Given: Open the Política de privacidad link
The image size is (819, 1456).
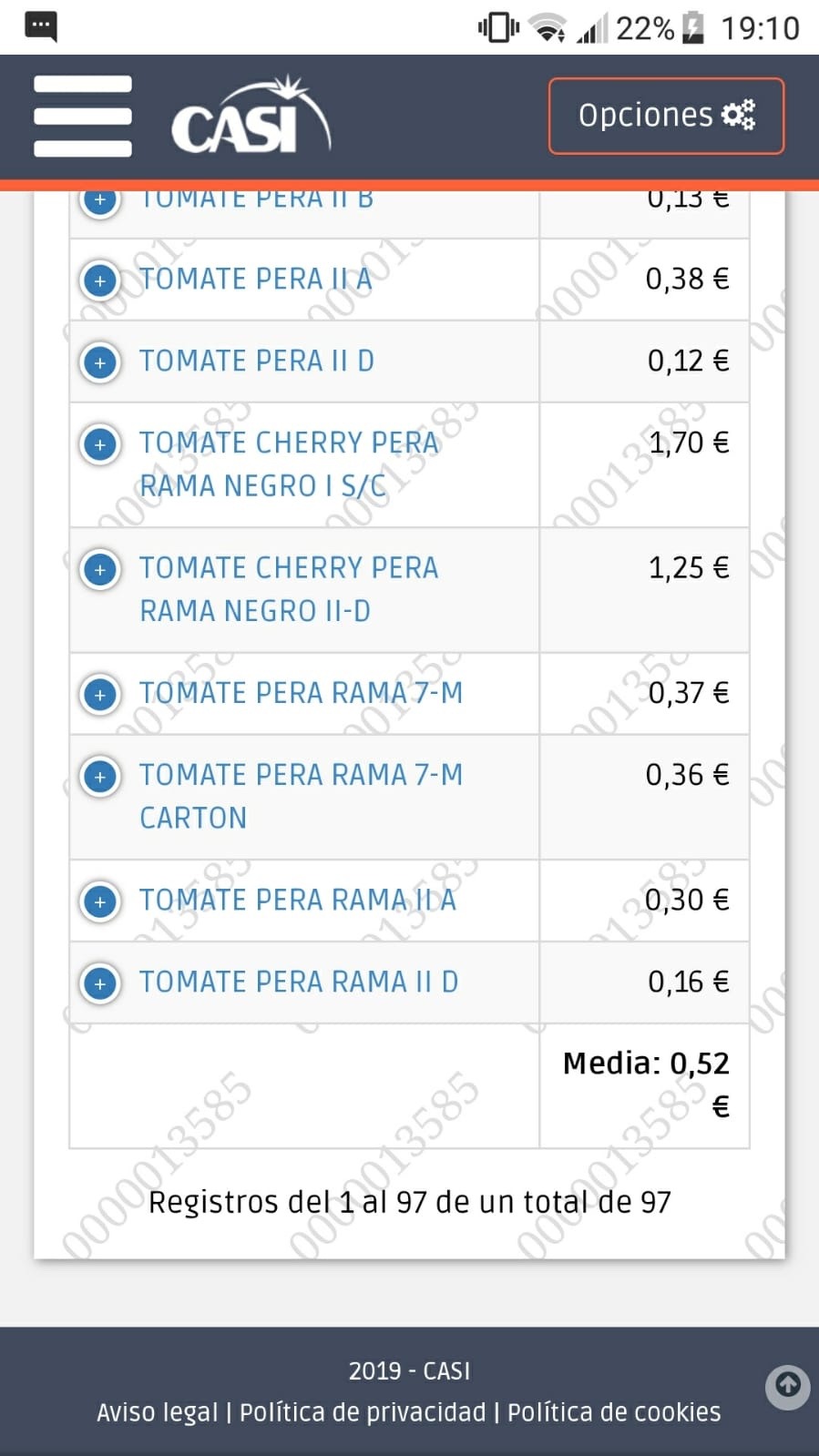Looking at the screenshot, I should (x=363, y=1412).
